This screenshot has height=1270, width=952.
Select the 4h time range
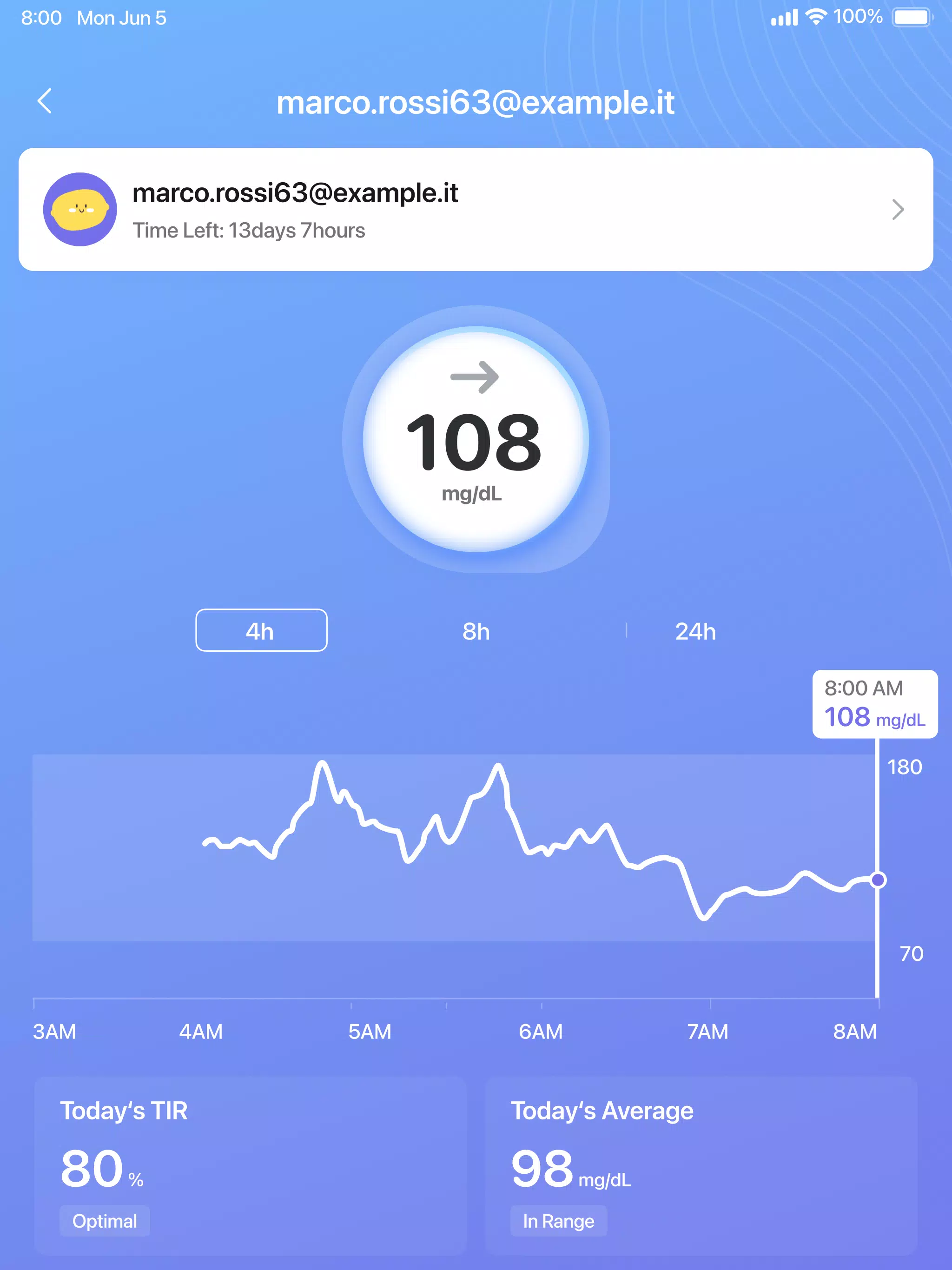pos(261,630)
